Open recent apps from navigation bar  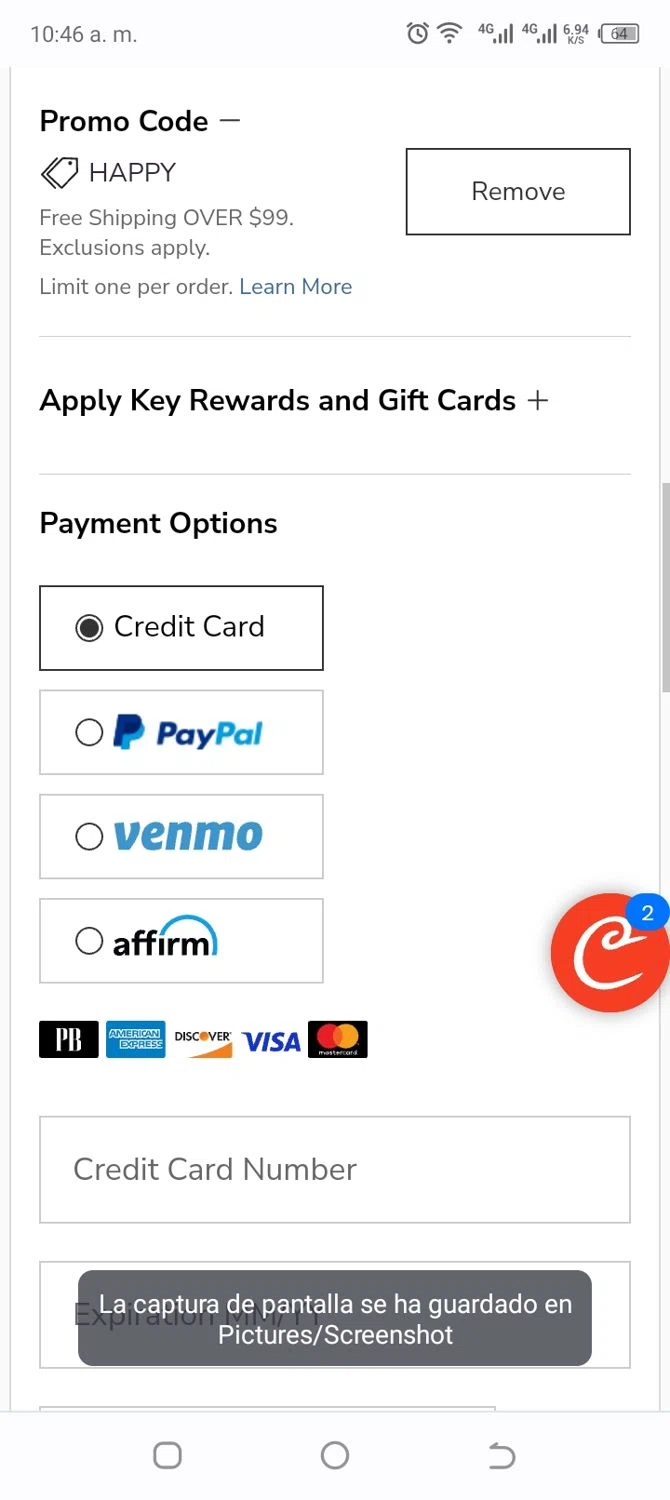[x=167, y=1456]
